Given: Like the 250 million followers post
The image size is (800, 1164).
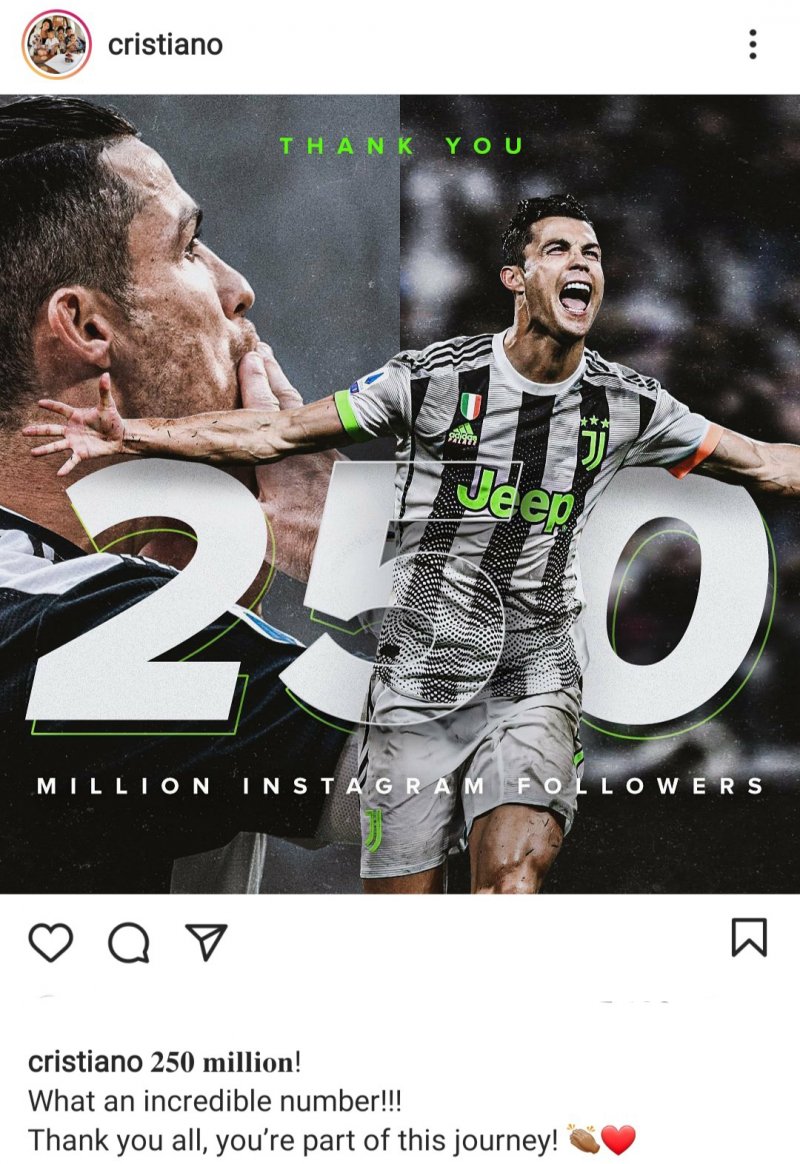Looking at the screenshot, I should 50,941.
